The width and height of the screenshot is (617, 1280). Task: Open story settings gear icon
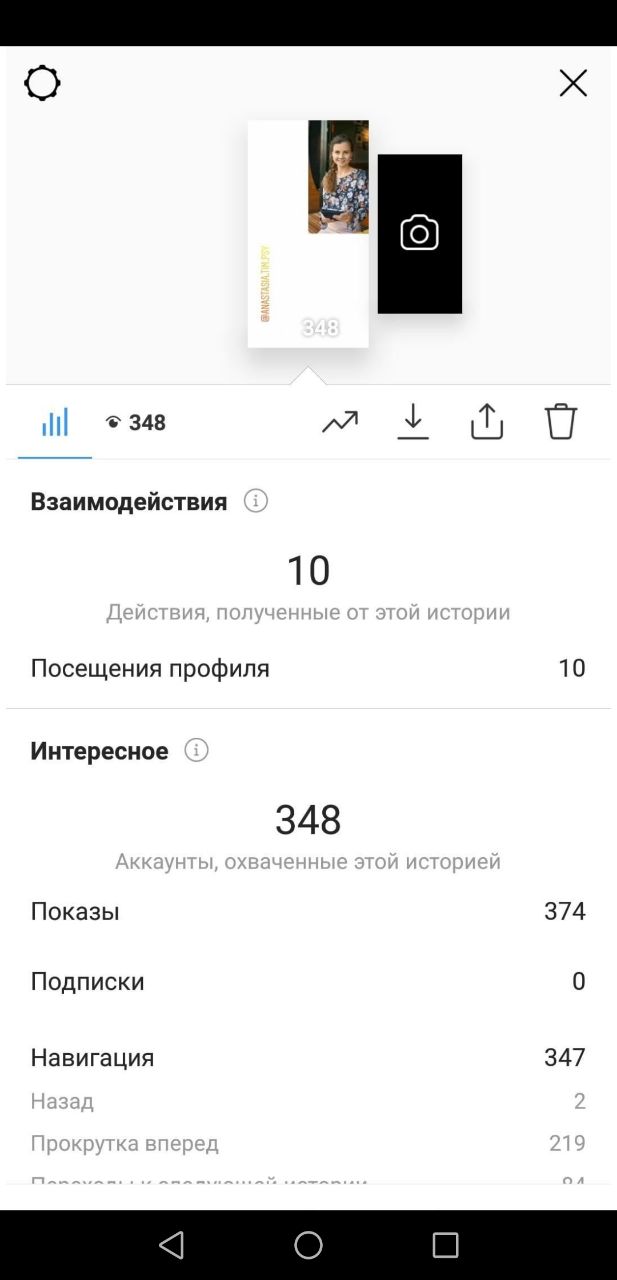click(x=42, y=83)
